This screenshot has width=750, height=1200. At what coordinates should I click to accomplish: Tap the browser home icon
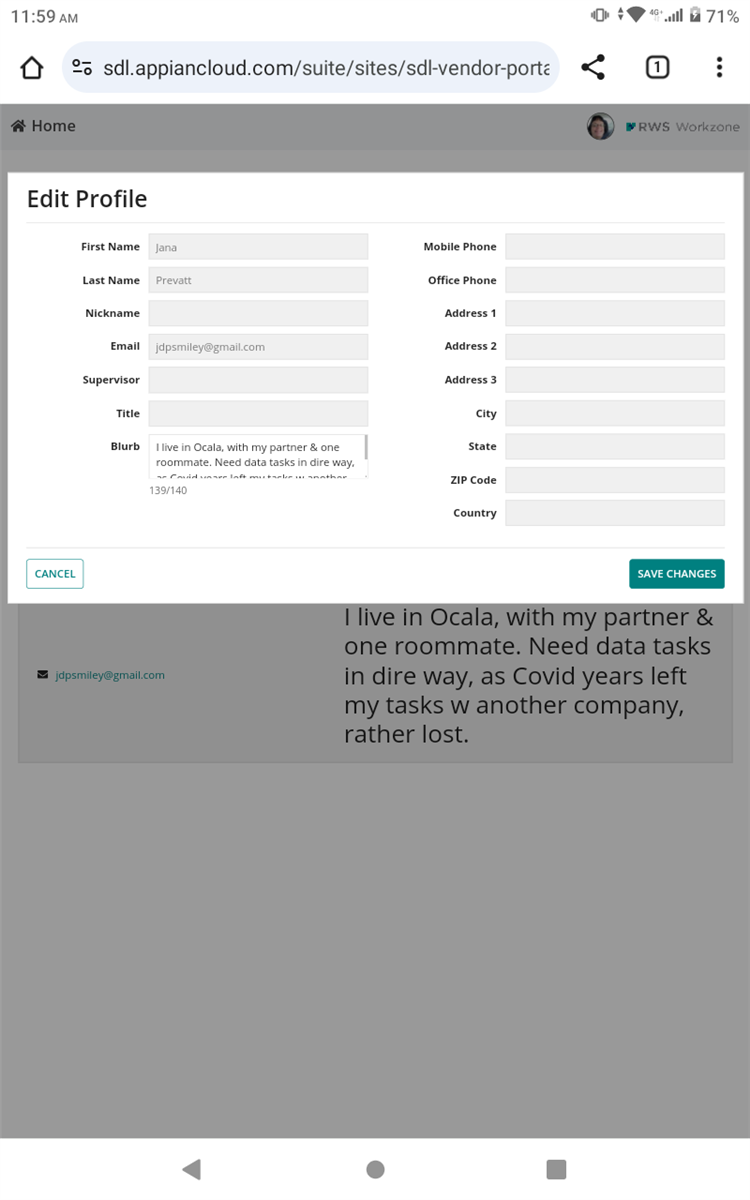[x=32, y=68]
